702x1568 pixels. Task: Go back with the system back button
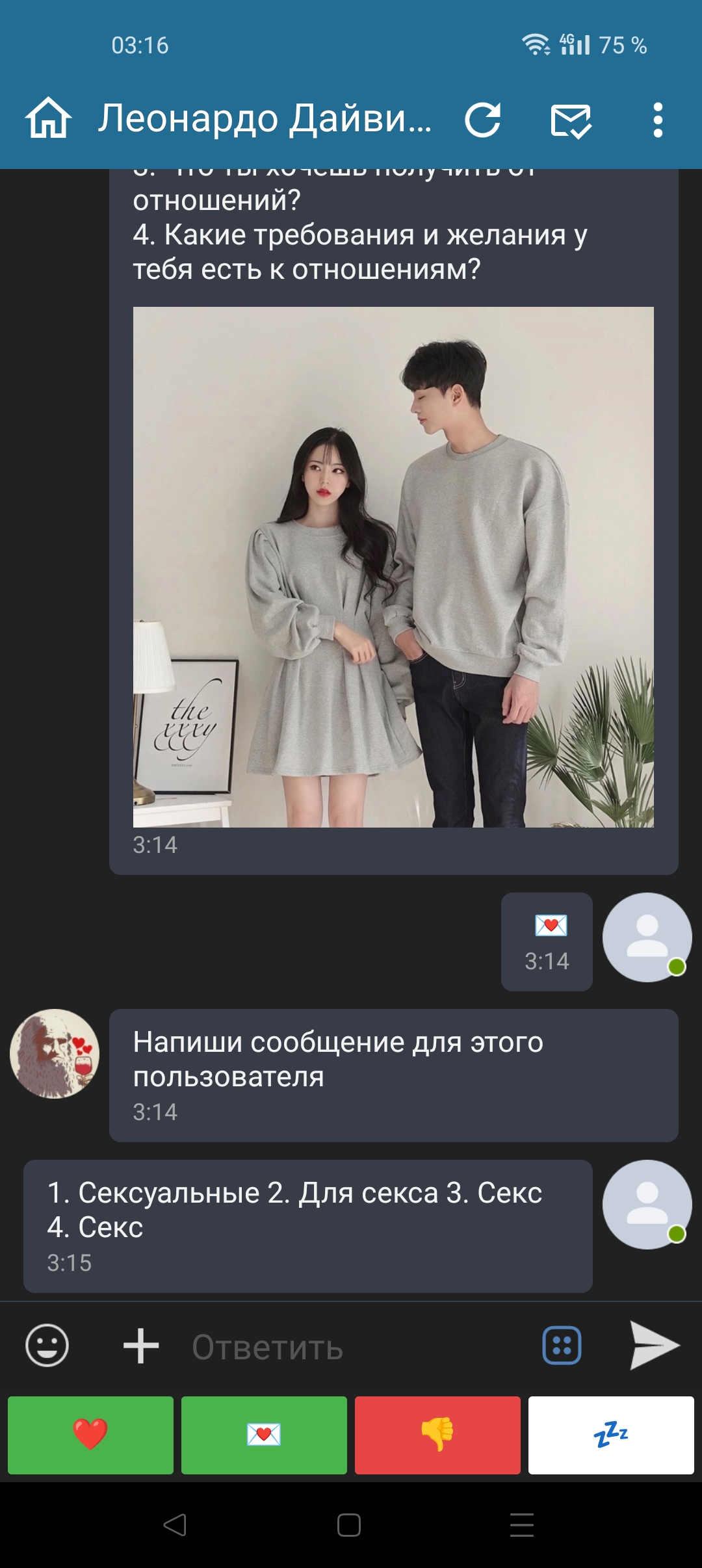coord(175,1524)
